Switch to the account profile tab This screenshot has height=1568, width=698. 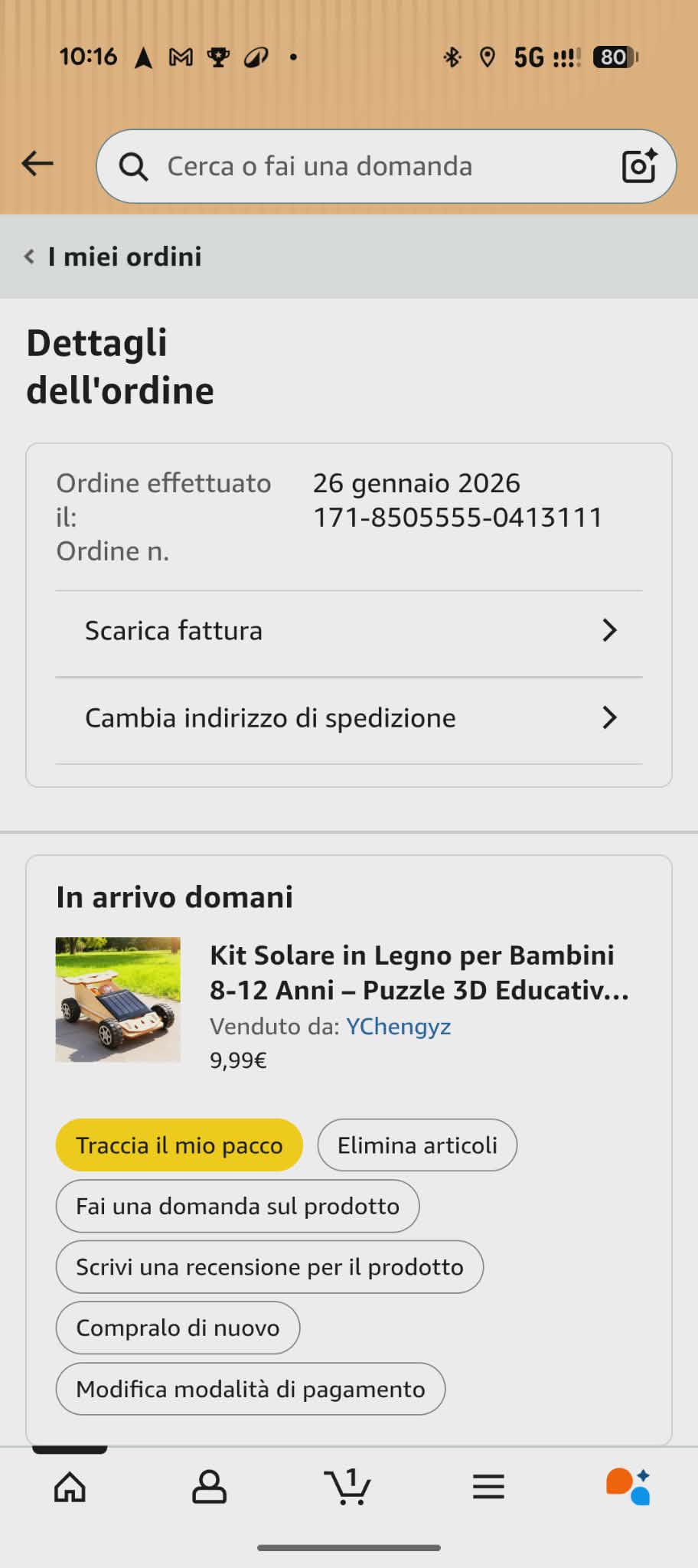coord(209,1487)
